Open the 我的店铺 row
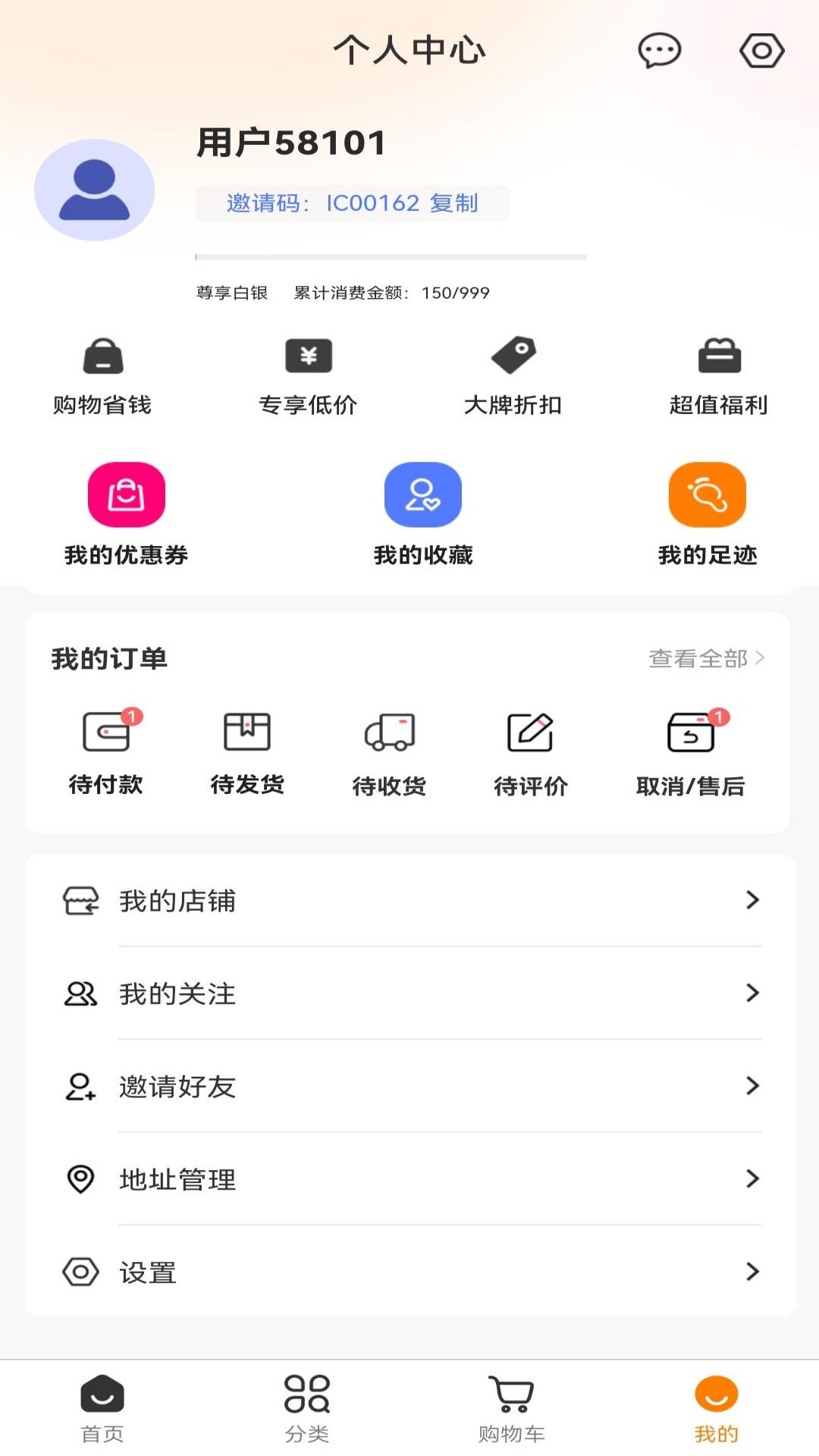 (410, 901)
